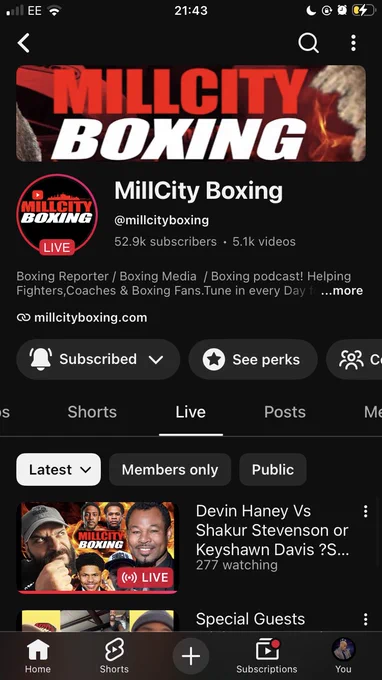Switch to the Shorts channel tab
382x680 pixels.
(x=92, y=412)
